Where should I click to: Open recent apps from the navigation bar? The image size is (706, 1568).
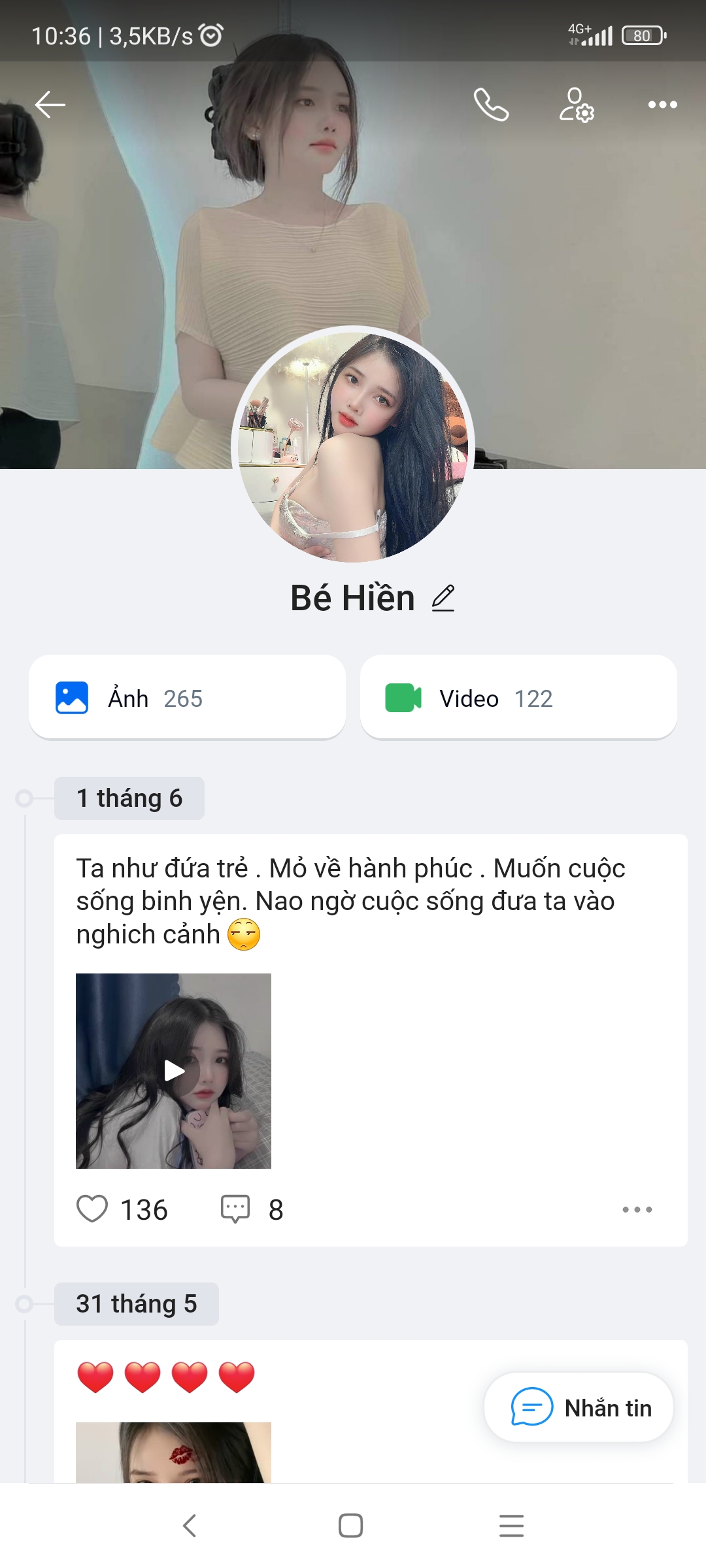(511, 1526)
